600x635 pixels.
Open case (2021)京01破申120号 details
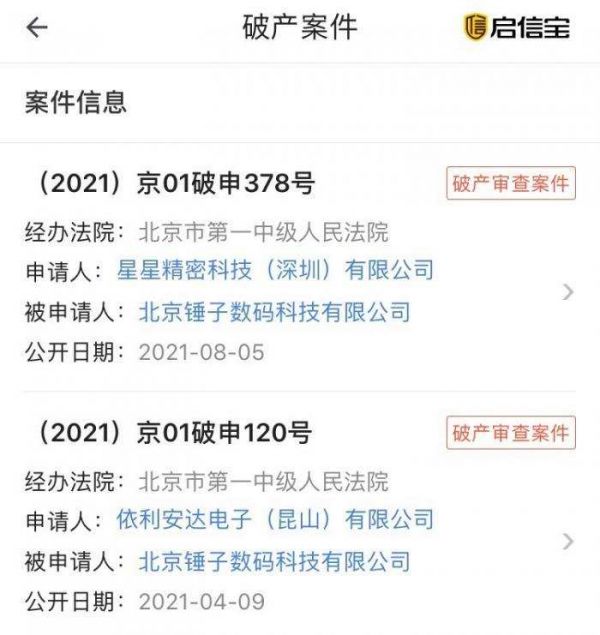coord(568,541)
